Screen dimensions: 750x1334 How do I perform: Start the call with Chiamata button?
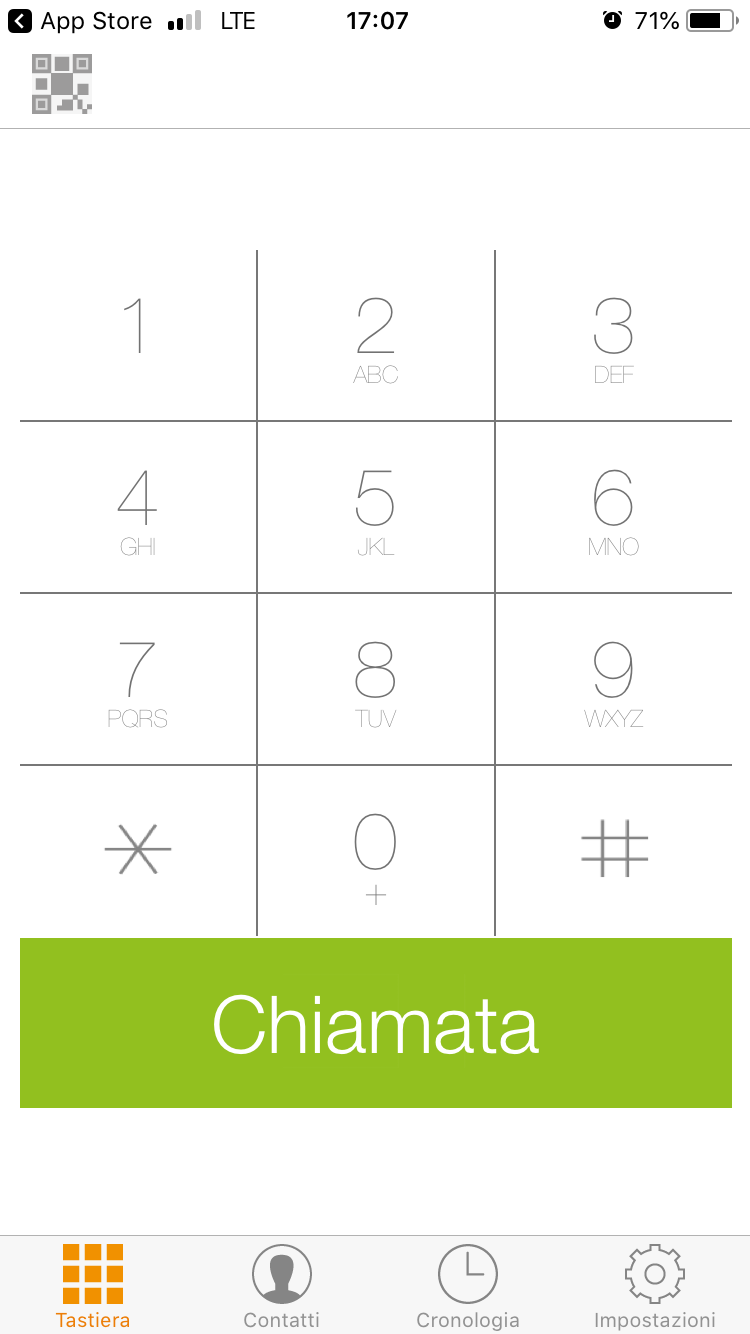pyautogui.click(x=376, y=1023)
